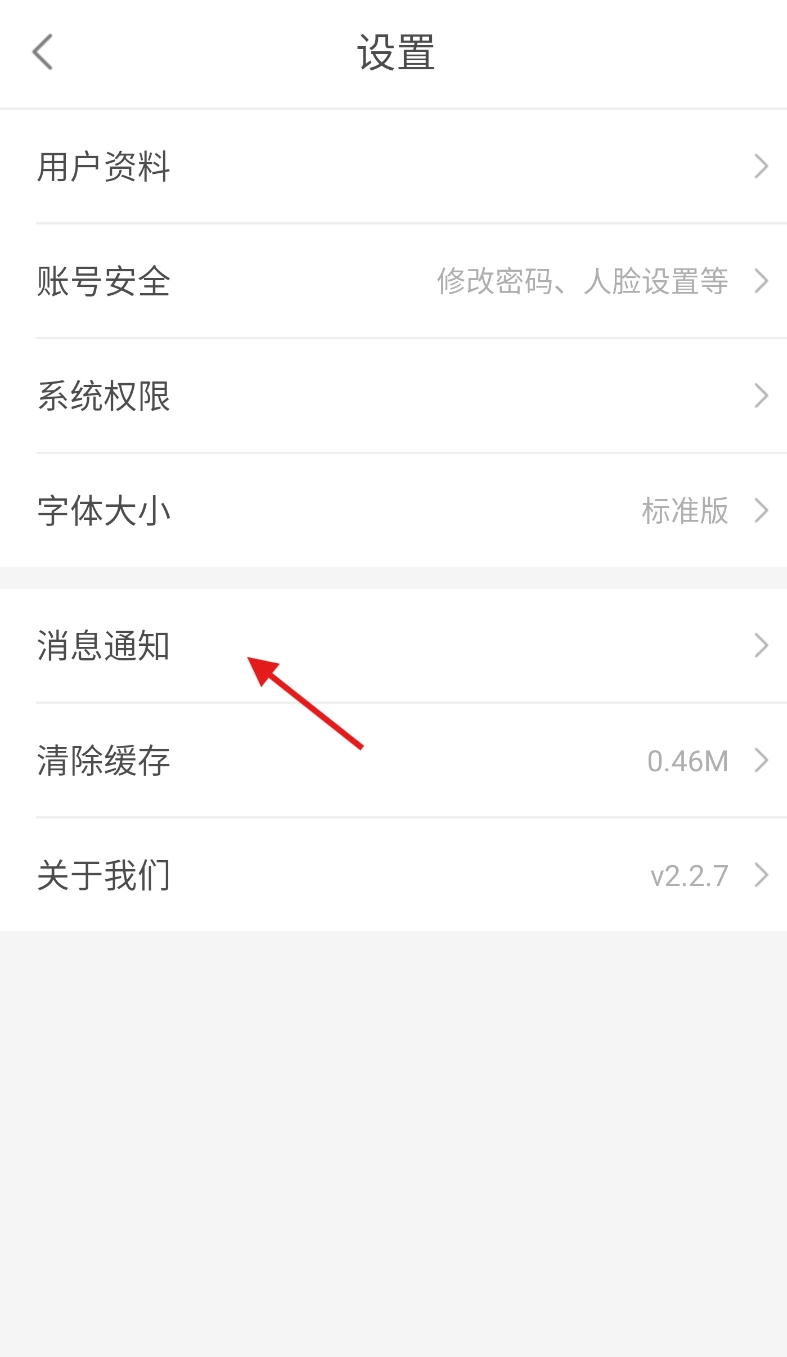This screenshot has height=1357, width=787.
Task: Open 用户资料 settings row
Action: [393, 167]
